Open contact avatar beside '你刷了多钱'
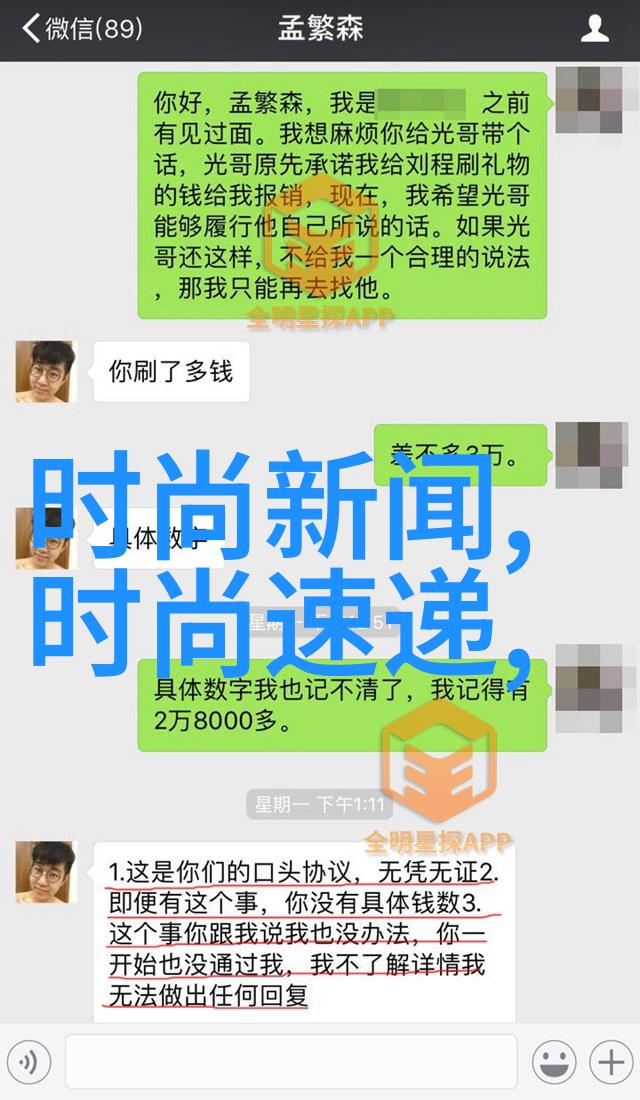 [45, 372]
